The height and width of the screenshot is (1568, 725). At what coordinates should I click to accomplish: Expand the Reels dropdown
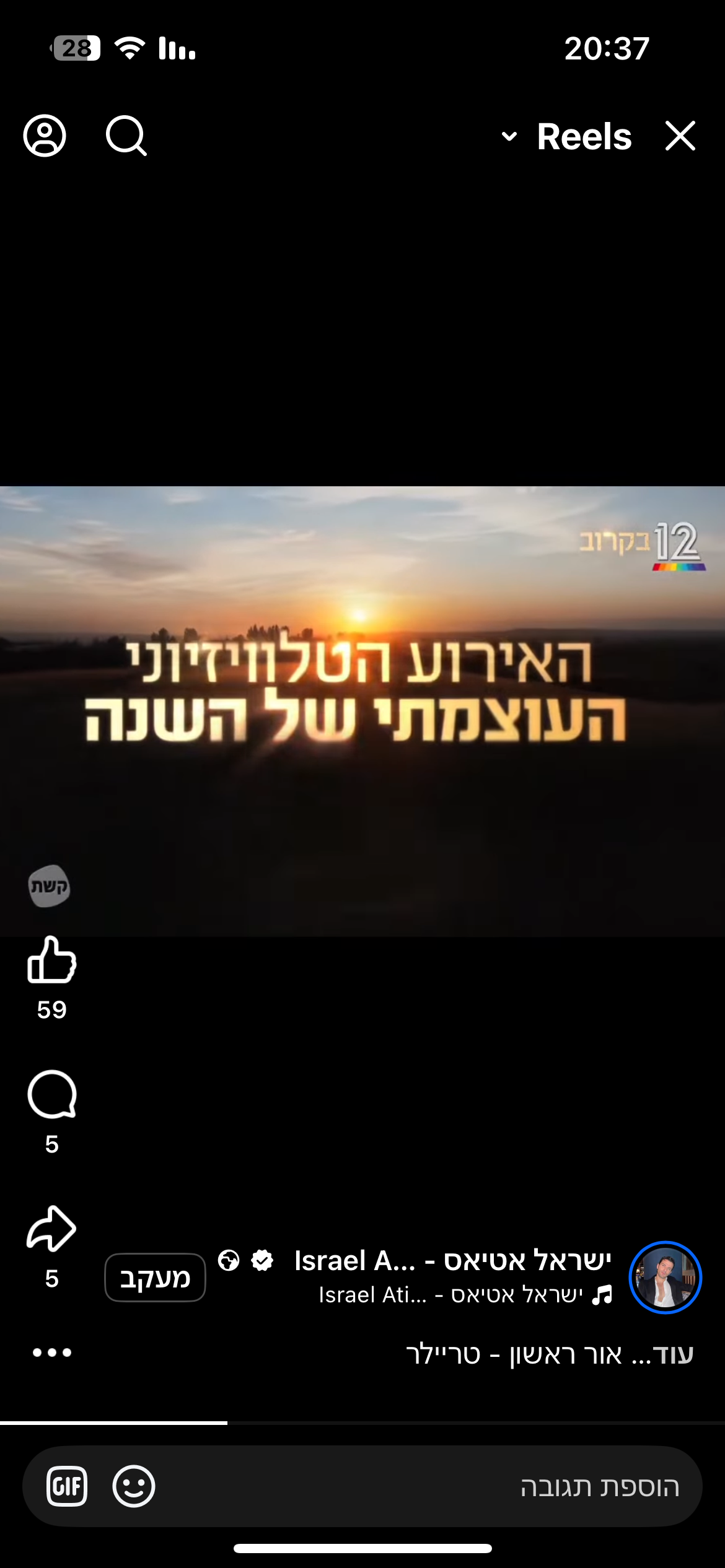509,137
